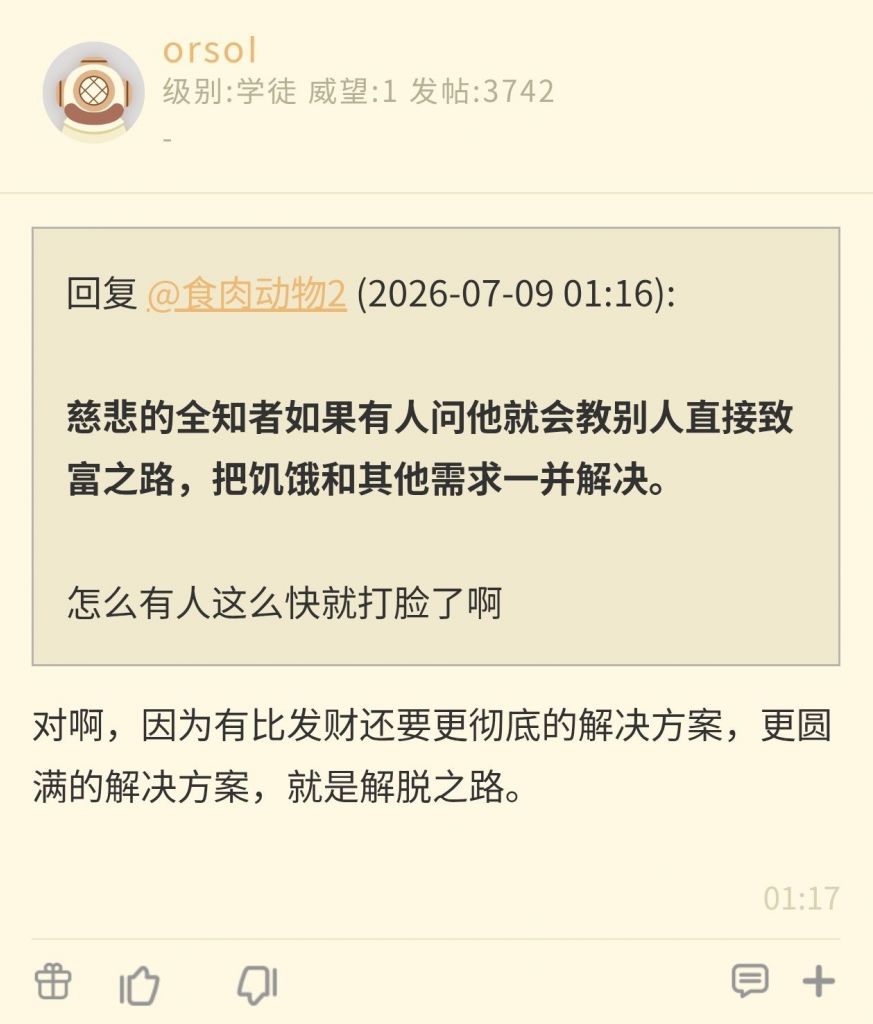The height and width of the screenshot is (1024, 873).
Task: Open the @食肉动物2 mention link
Action: click(247, 293)
